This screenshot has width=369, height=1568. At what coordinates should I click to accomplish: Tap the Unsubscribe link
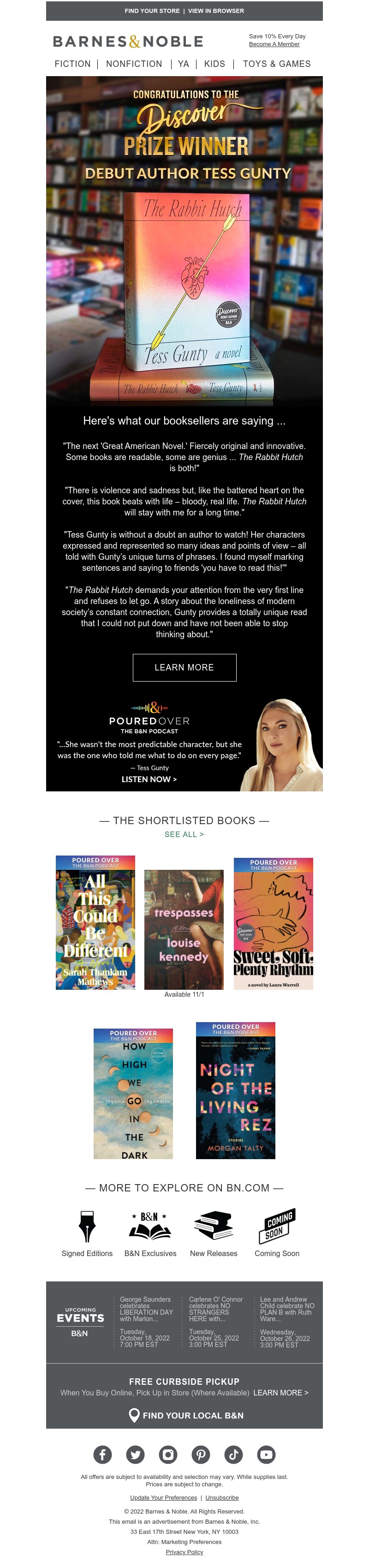click(222, 1497)
